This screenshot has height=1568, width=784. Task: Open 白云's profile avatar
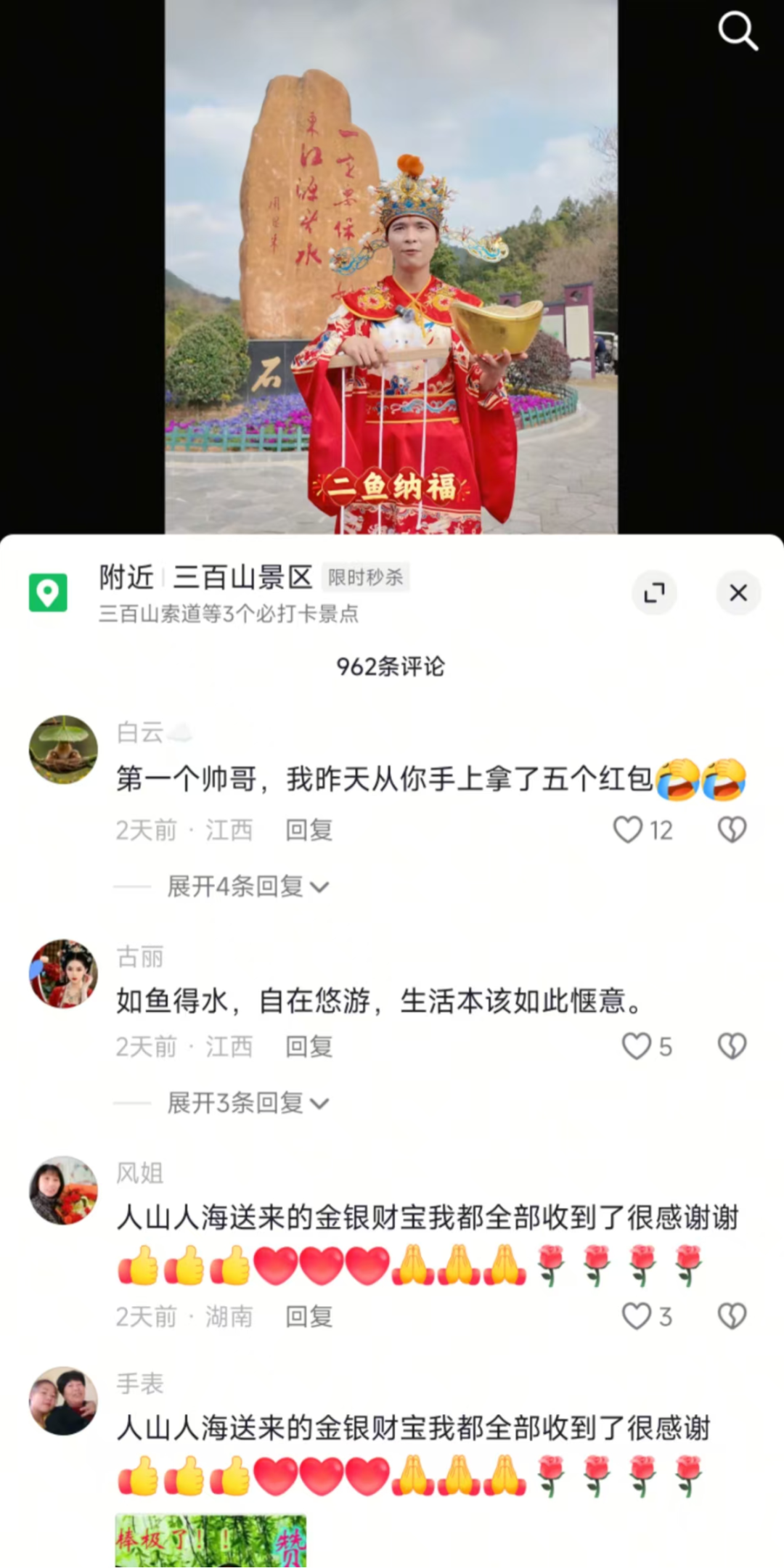coord(63,750)
